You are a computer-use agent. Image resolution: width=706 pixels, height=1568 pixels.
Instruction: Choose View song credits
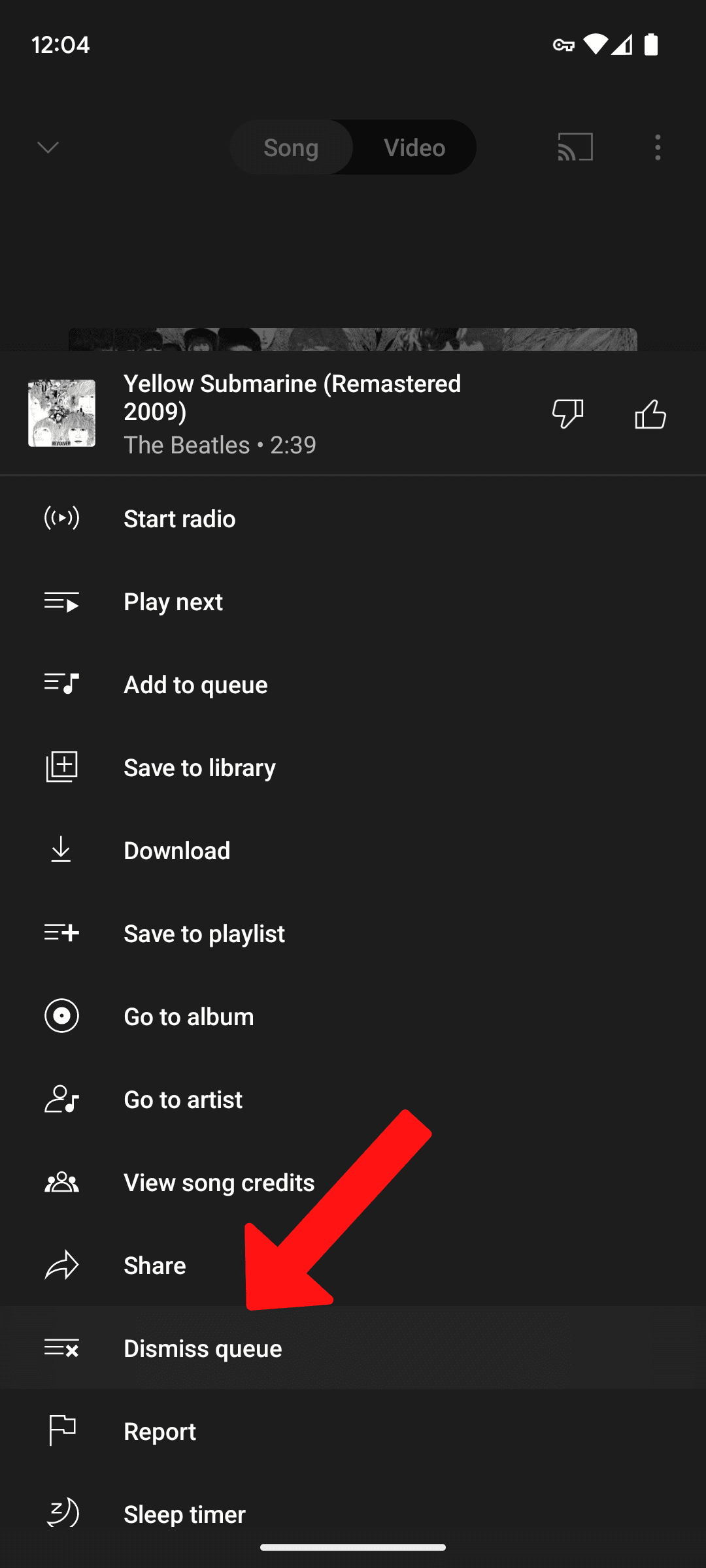pos(218,1182)
